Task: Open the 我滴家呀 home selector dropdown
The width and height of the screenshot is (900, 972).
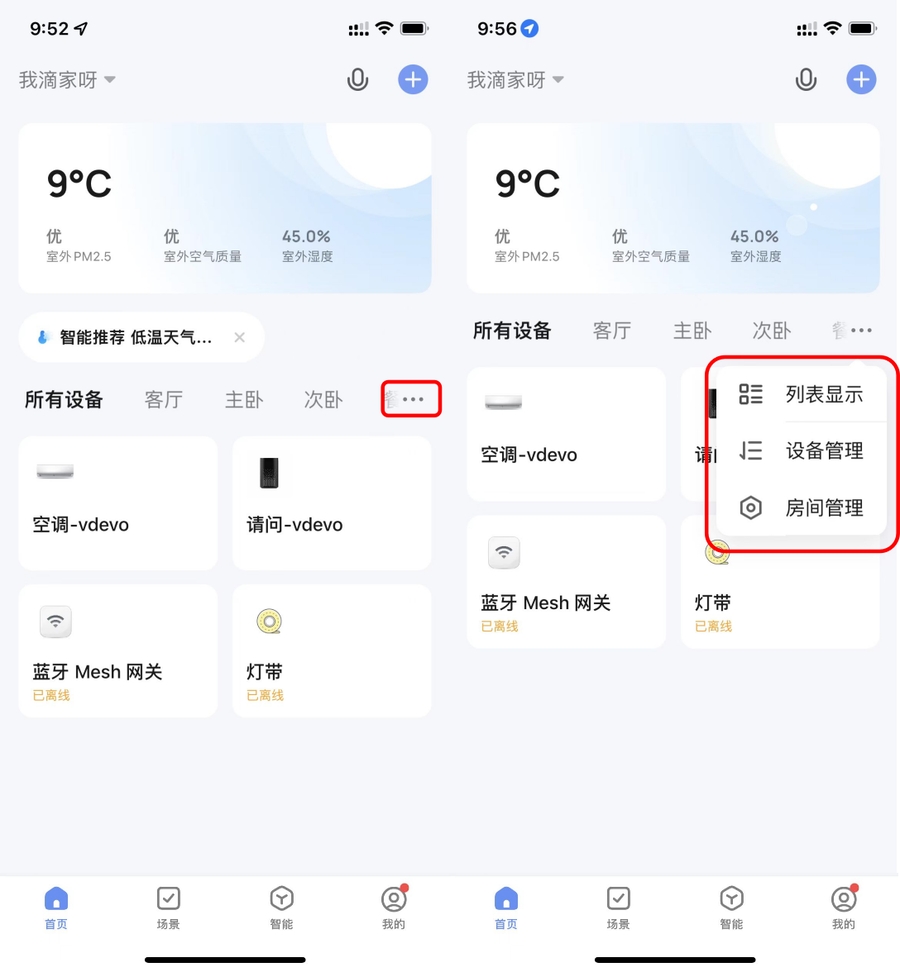Action: [68, 80]
